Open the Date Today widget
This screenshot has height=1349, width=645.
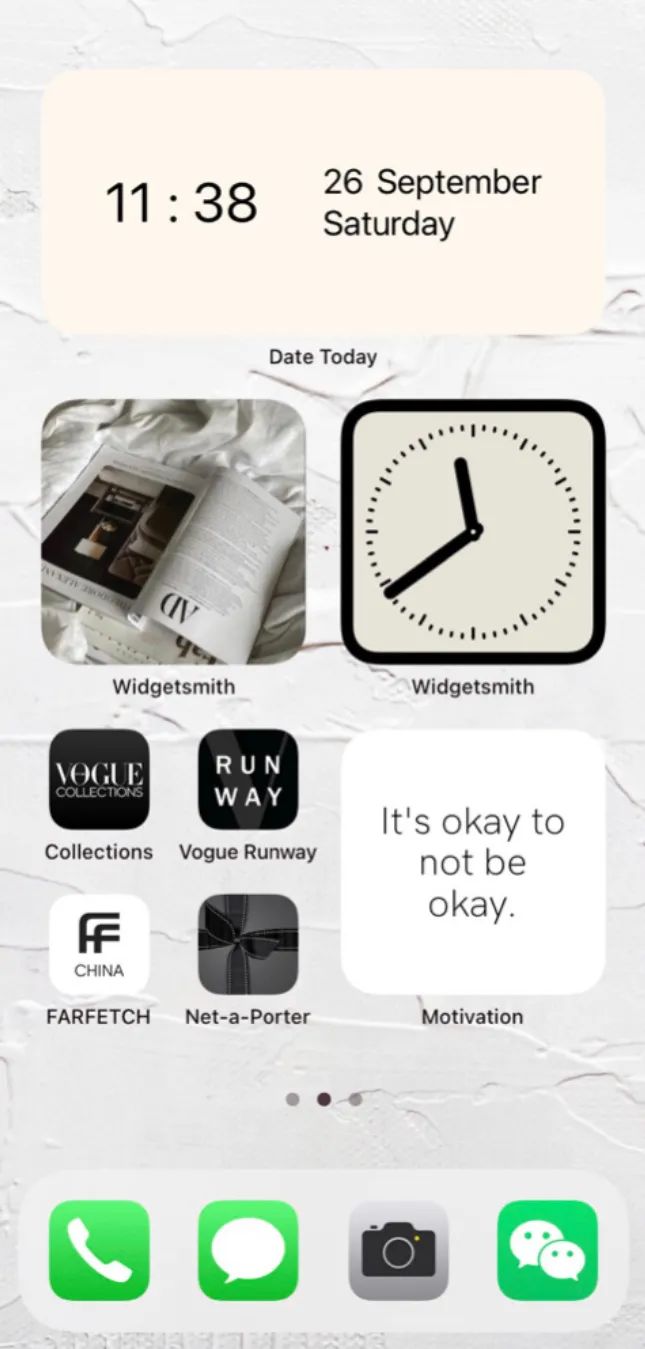(322, 203)
